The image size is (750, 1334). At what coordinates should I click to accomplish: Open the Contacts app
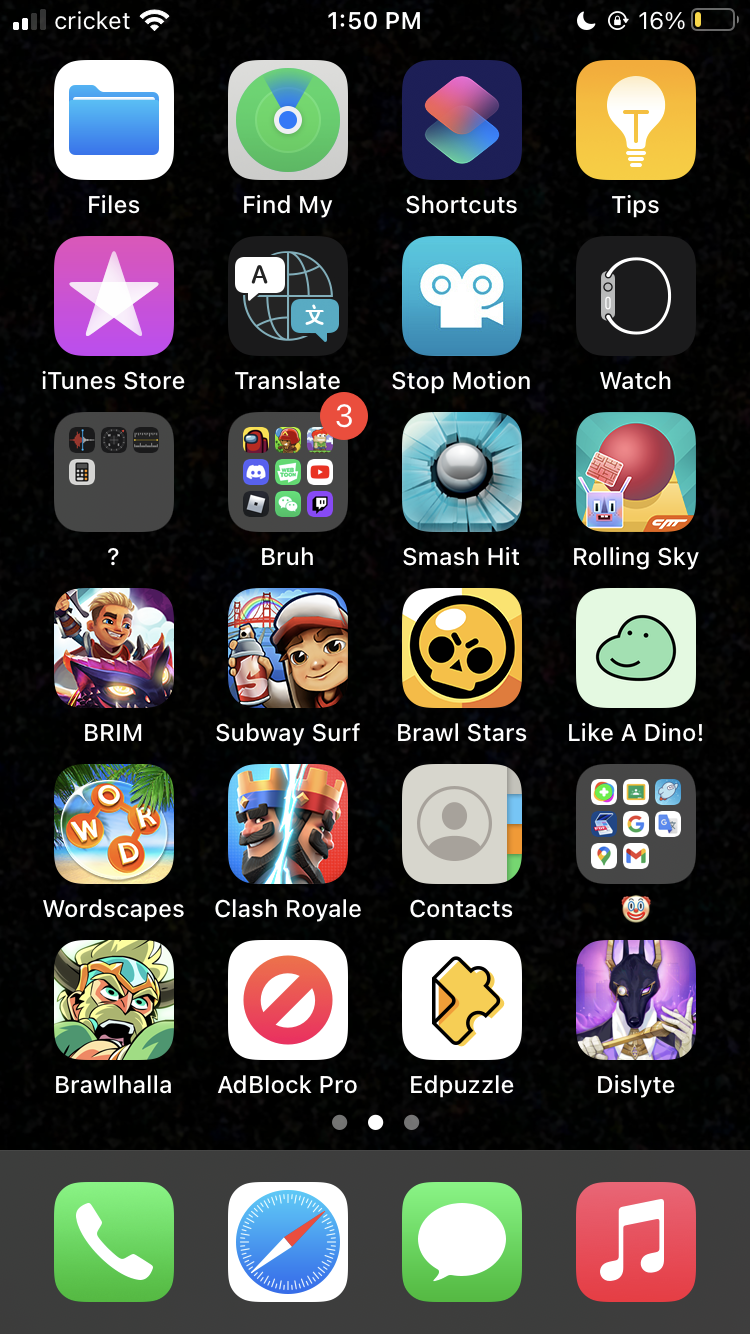pos(461,824)
